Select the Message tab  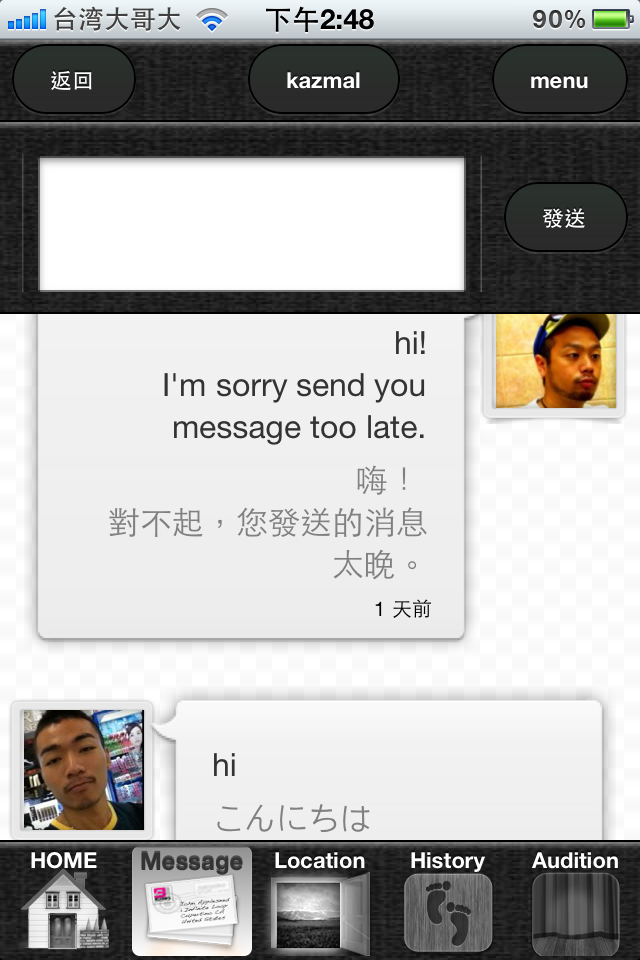pos(192,900)
